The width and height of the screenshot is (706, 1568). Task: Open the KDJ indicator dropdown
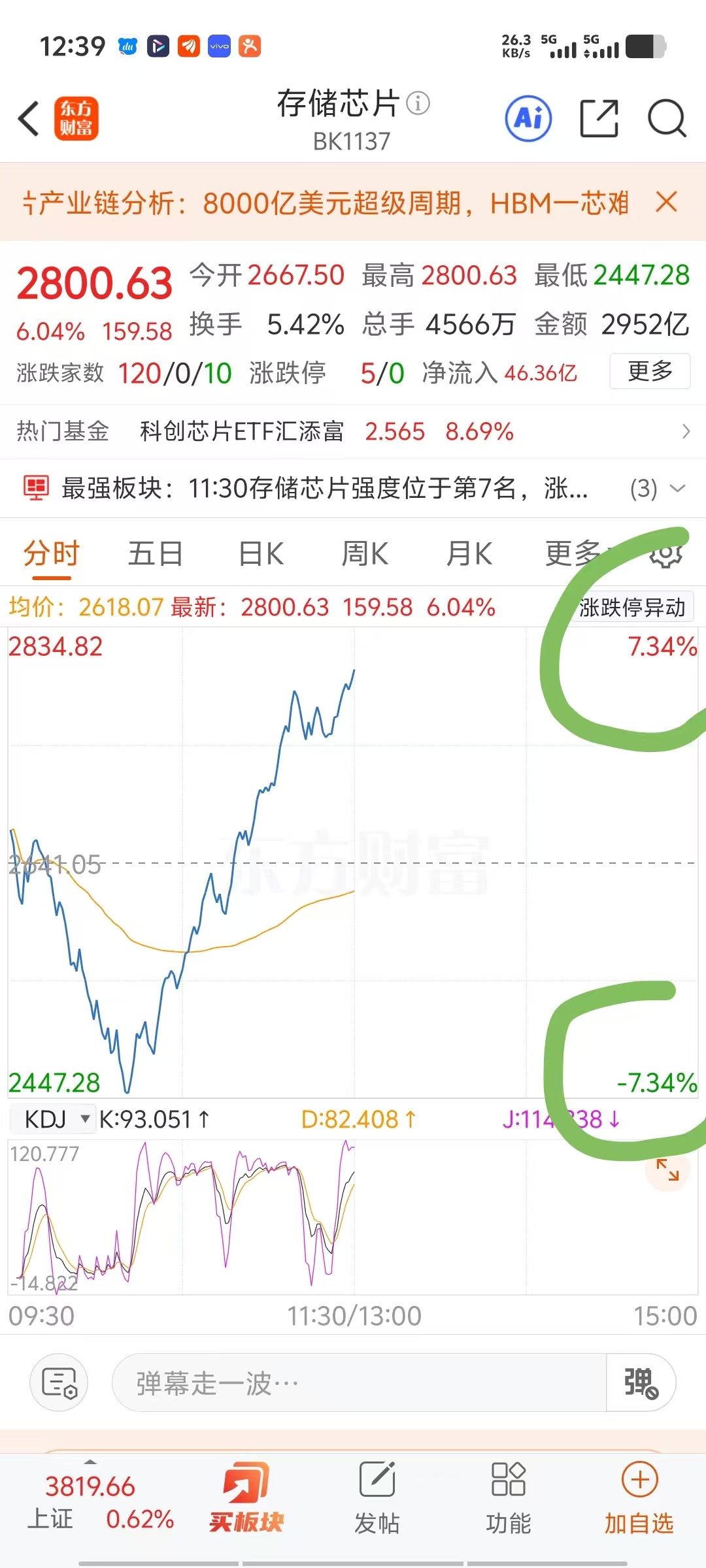coord(53,1120)
